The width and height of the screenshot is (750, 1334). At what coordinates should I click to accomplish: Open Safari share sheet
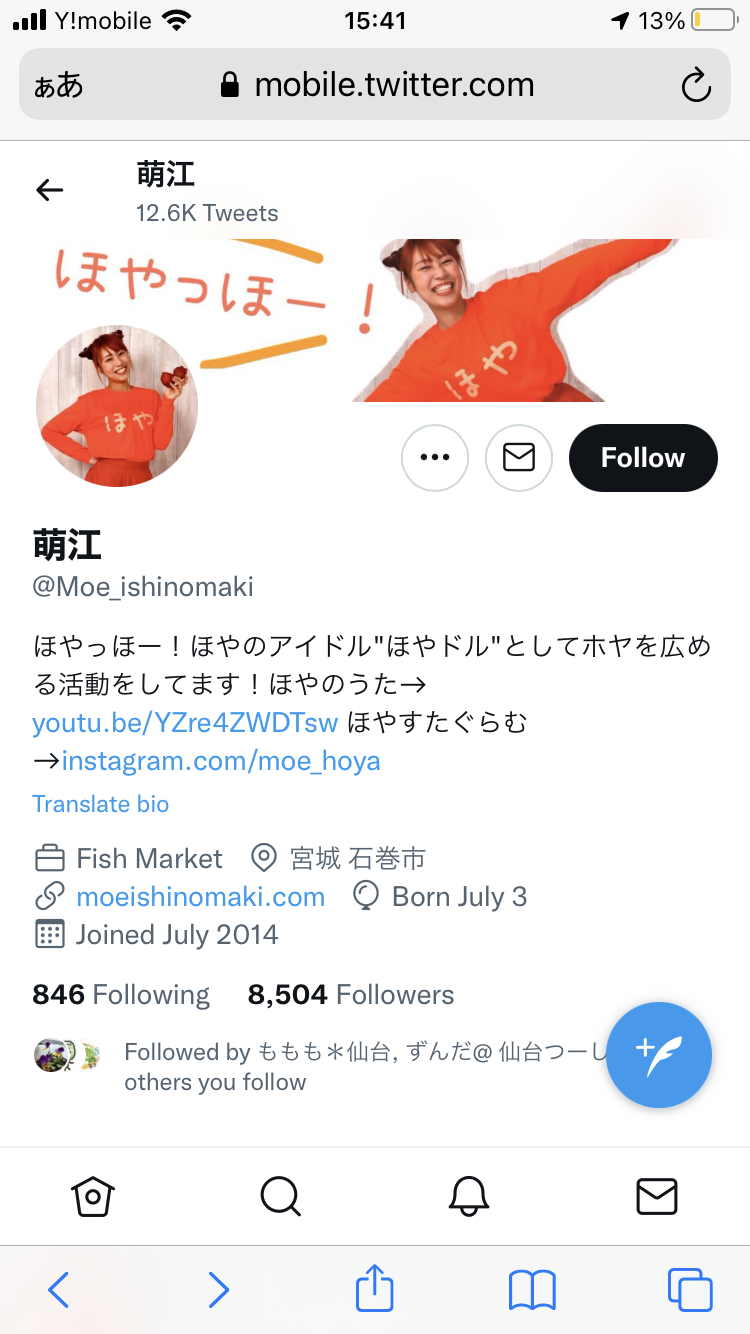click(x=375, y=1288)
